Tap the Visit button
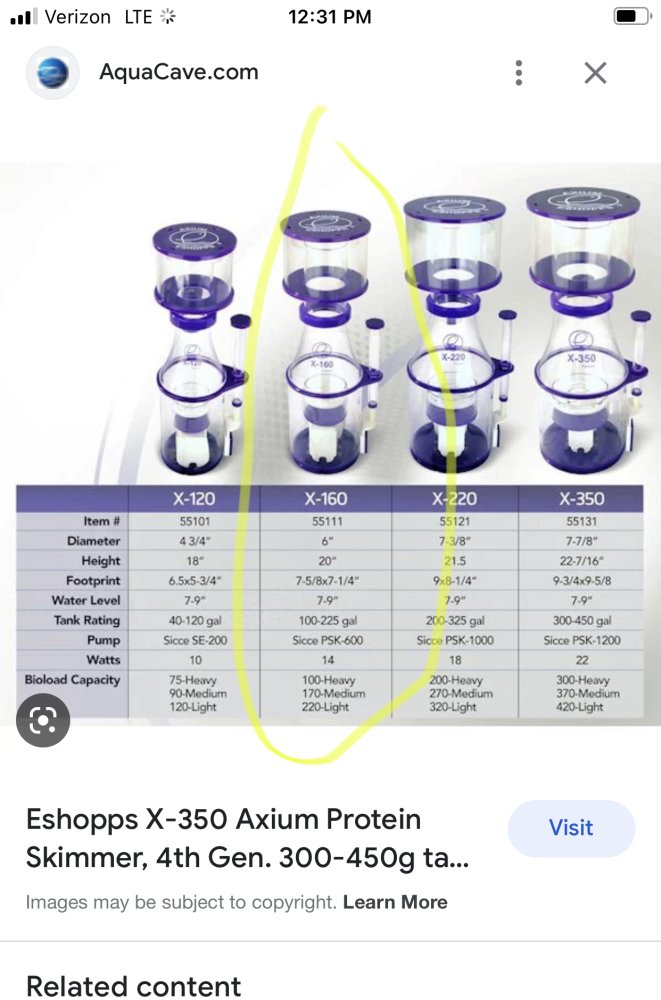The height and width of the screenshot is (1000, 661). point(571,828)
